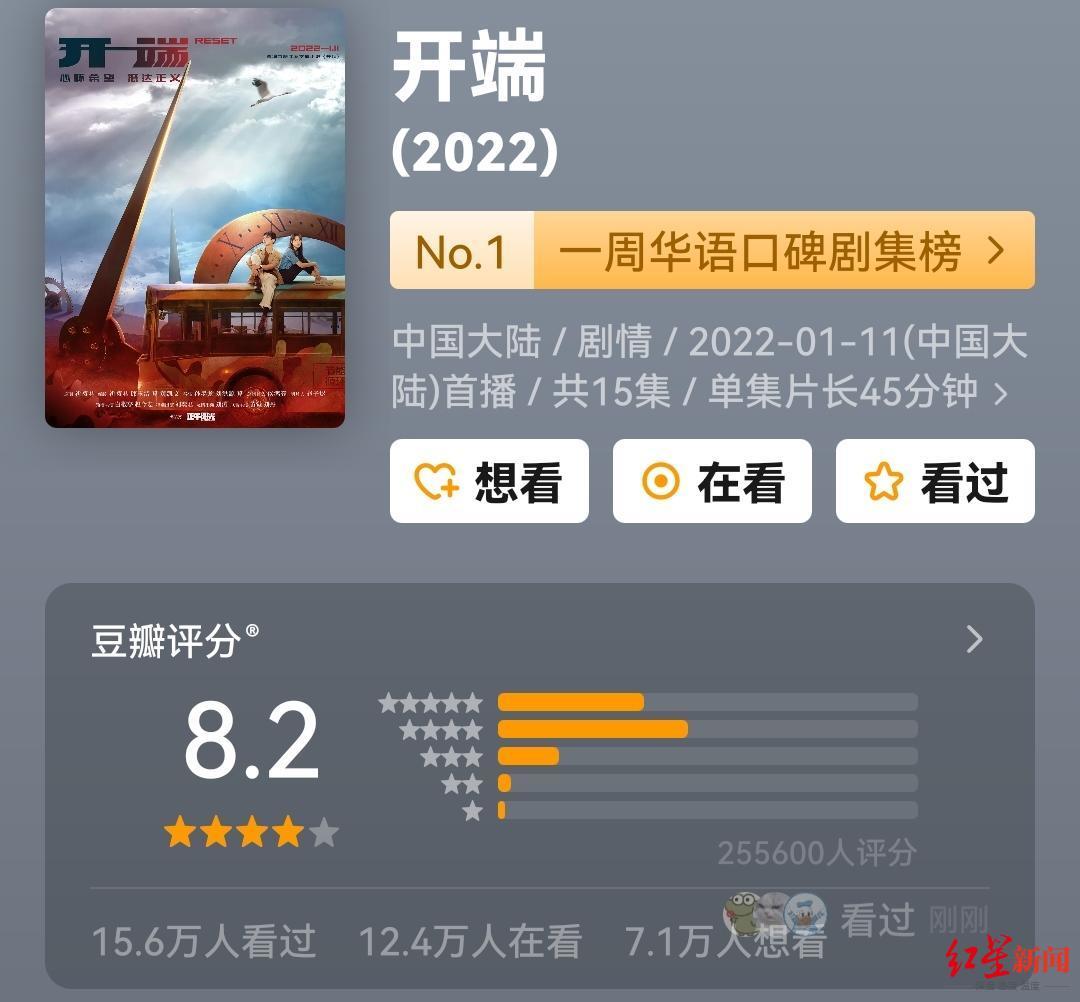Mark 开端 as 想看
Viewport: 1080px width, 1002px height.
(489, 481)
